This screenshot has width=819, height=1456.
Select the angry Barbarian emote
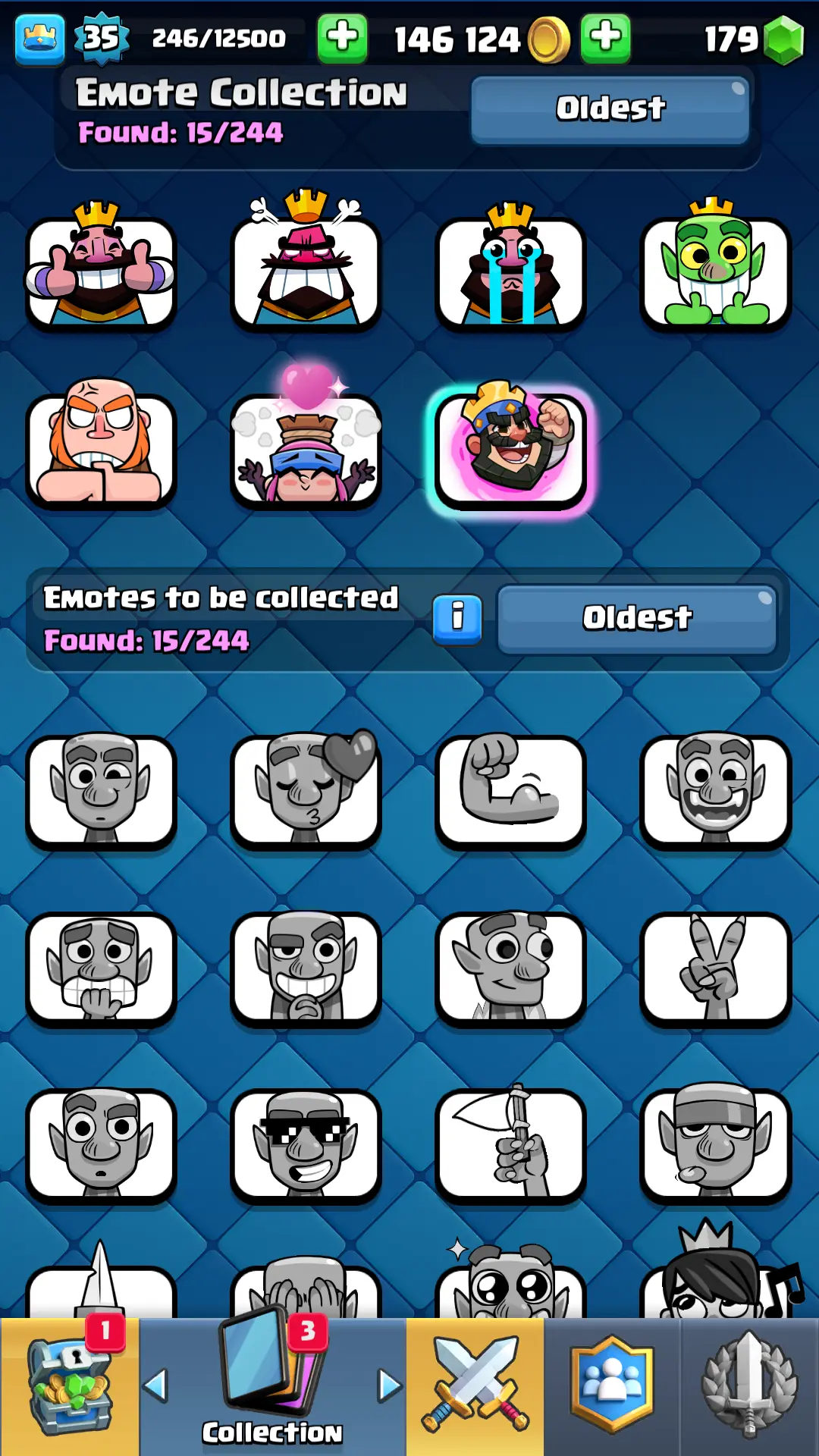pyautogui.click(x=101, y=449)
